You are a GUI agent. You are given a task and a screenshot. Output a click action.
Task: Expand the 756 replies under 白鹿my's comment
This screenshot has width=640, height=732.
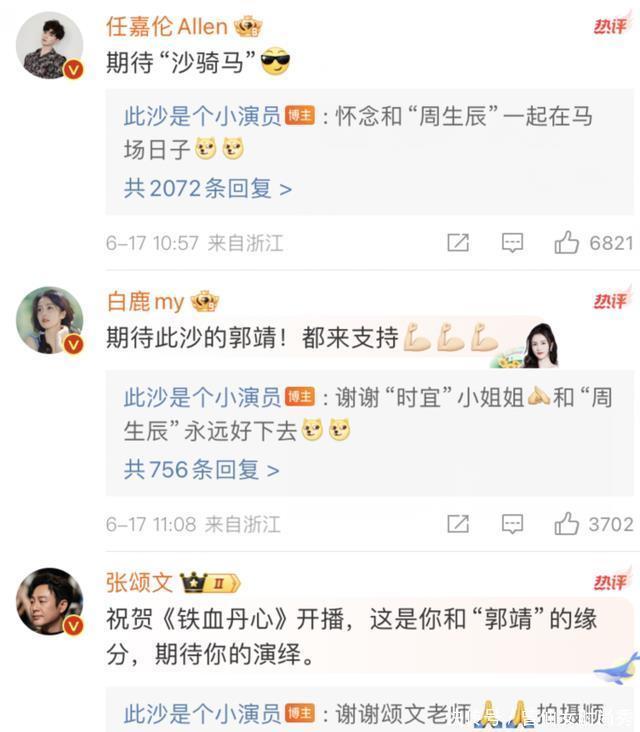point(201,469)
